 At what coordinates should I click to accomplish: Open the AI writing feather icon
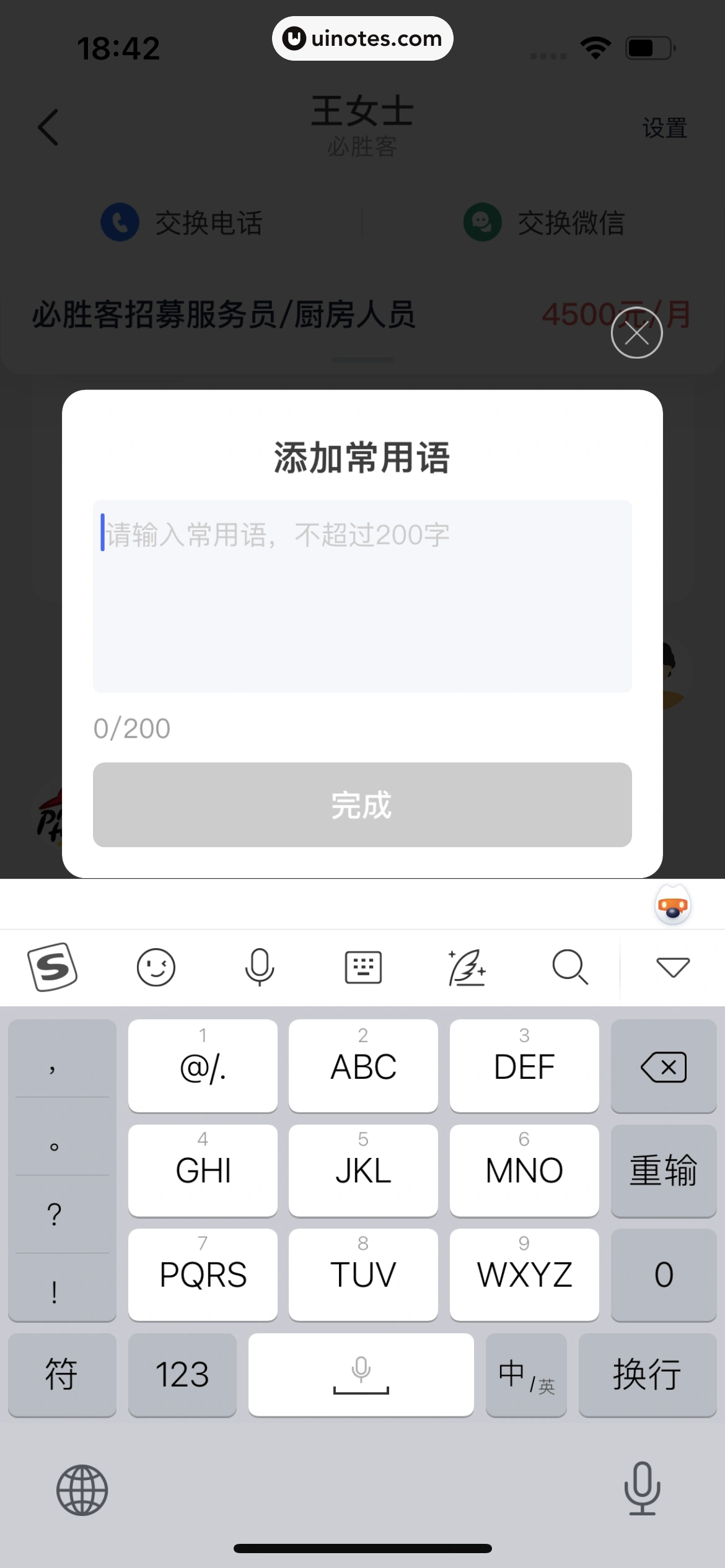coord(467,967)
